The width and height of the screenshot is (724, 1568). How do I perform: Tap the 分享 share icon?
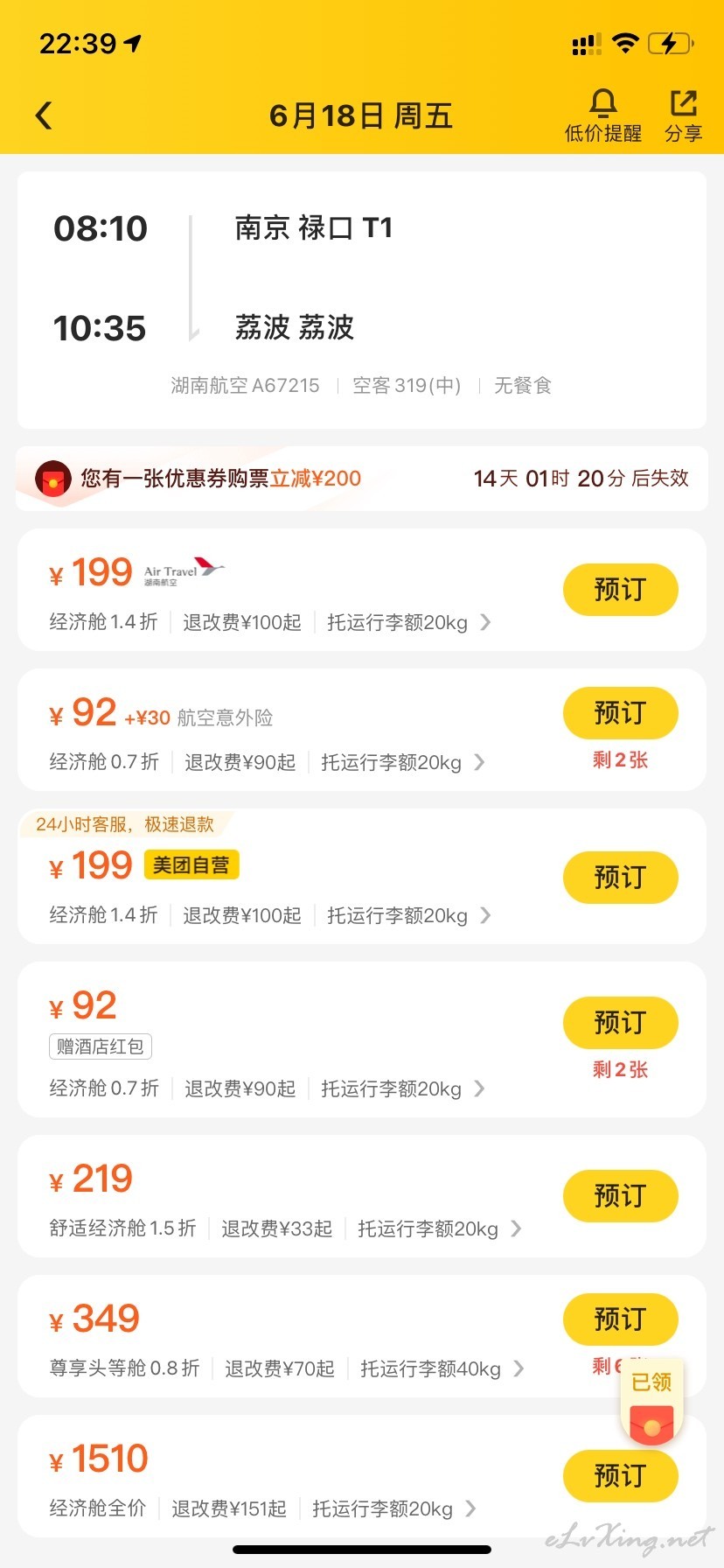(x=684, y=115)
